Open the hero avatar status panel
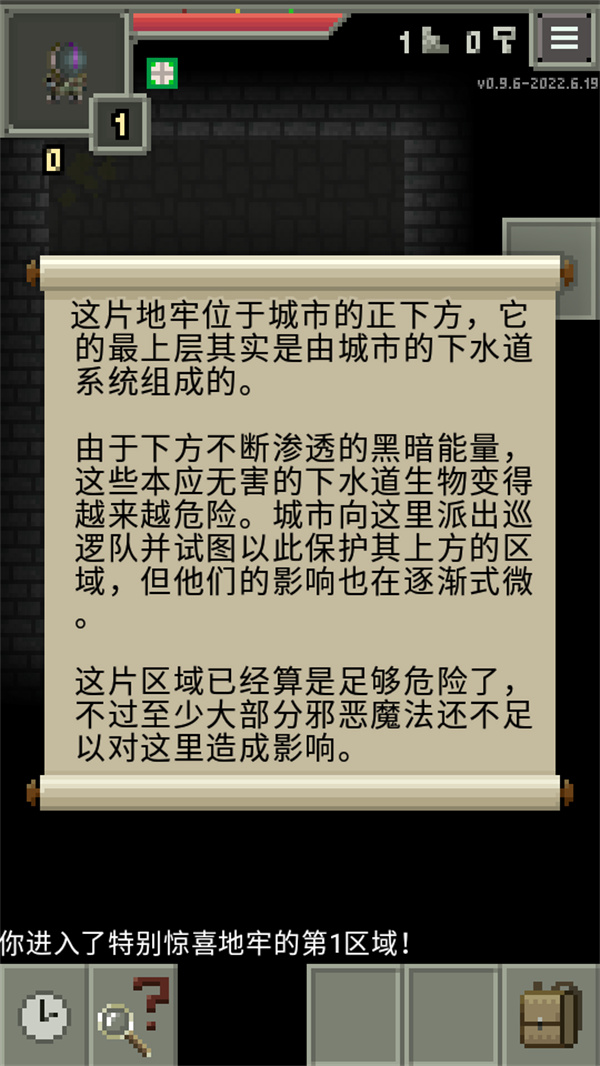600x1066 pixels. (x=66, y=69)
